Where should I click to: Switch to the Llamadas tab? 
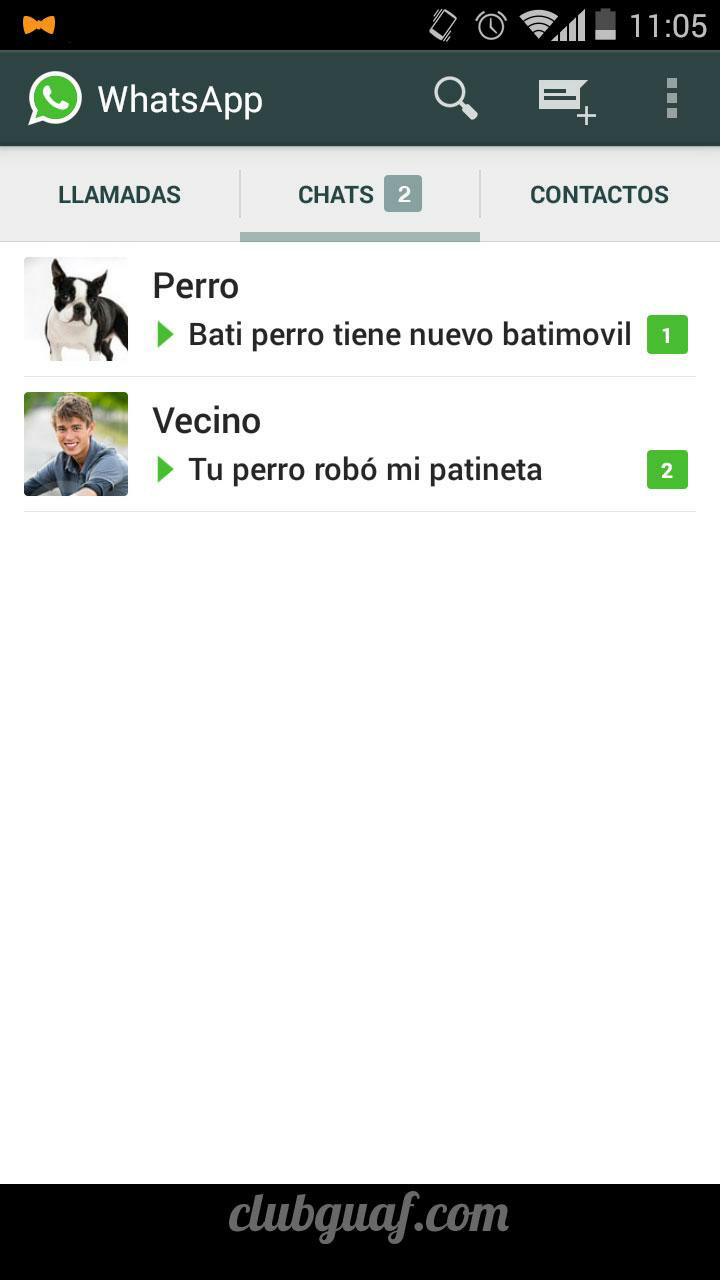[x=119, y=195]
